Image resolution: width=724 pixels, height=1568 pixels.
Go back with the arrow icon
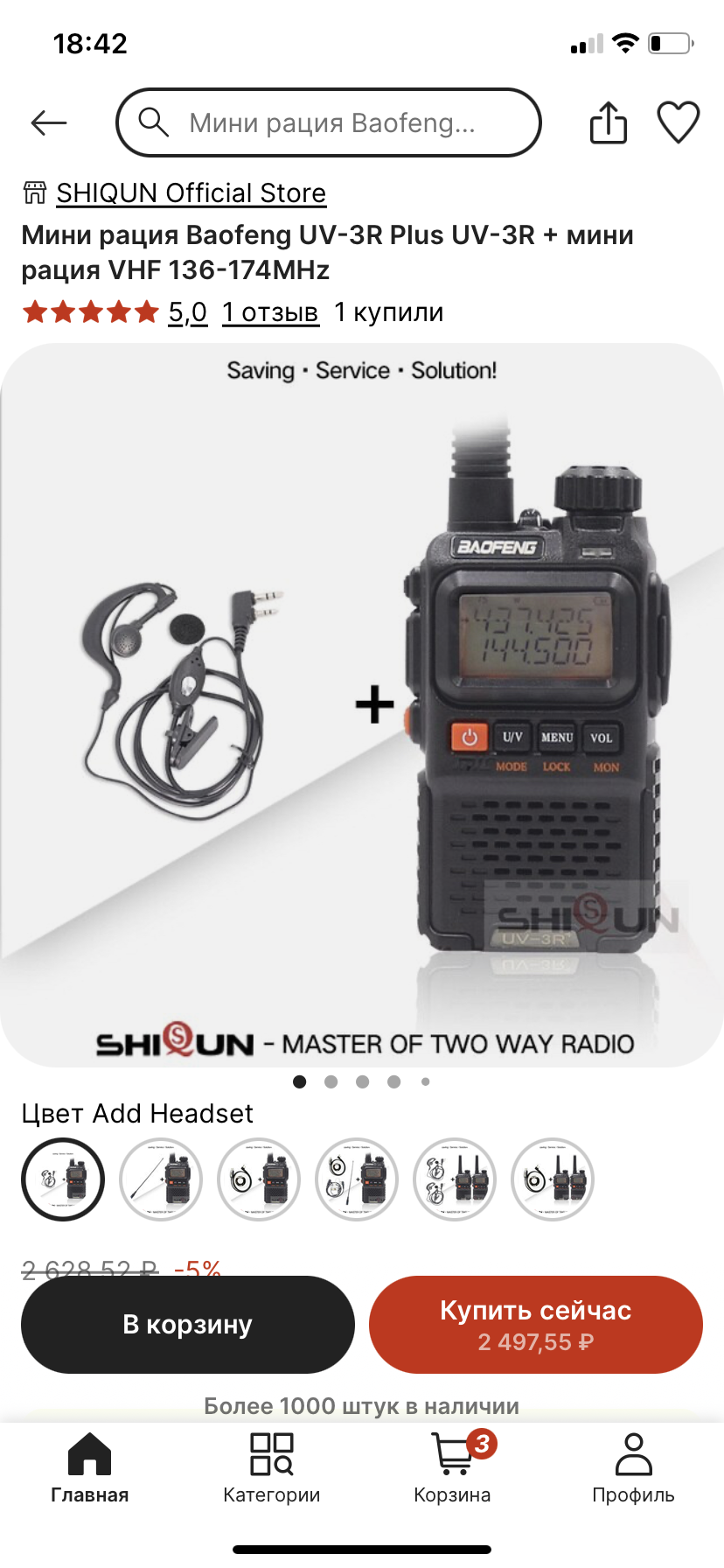49,123
